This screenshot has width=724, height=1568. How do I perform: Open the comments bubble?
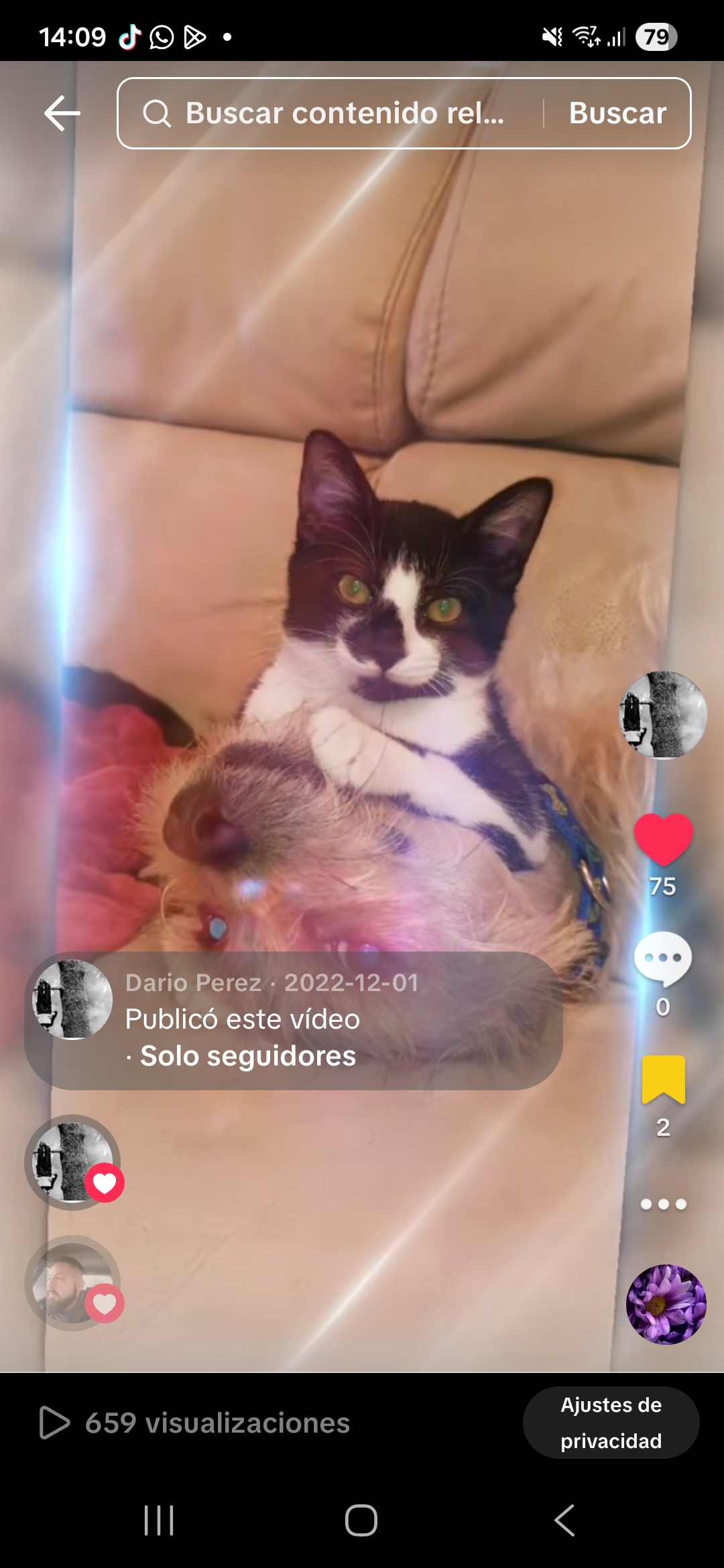663,959
